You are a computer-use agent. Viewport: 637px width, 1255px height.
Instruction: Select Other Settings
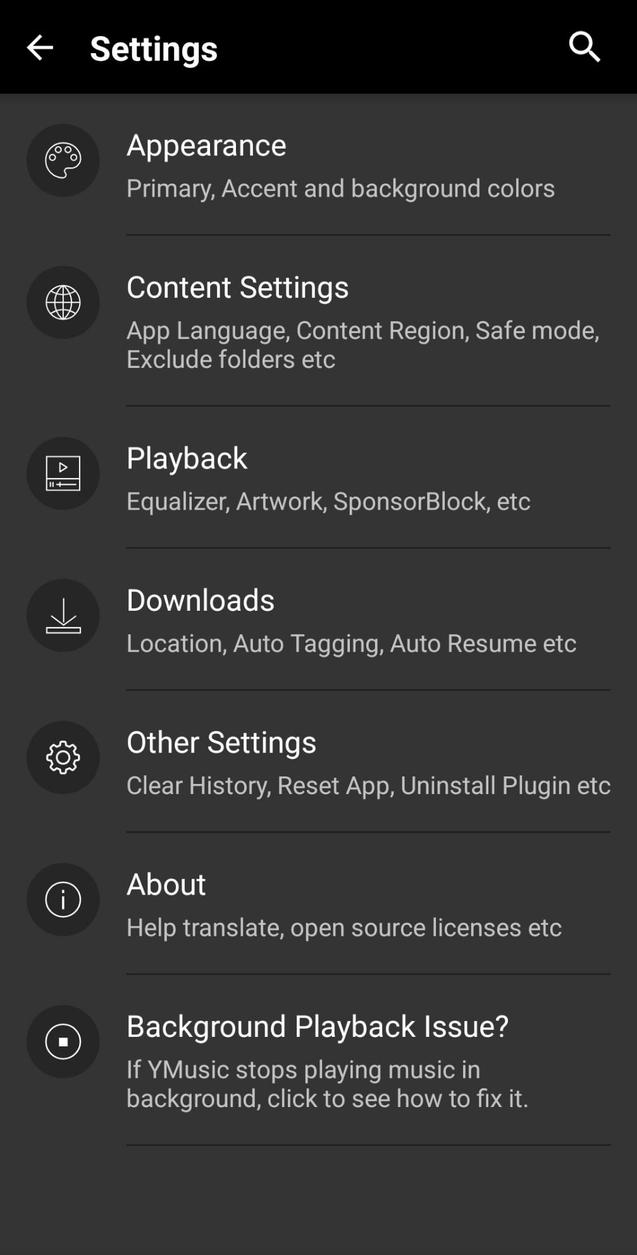point(318,761)
